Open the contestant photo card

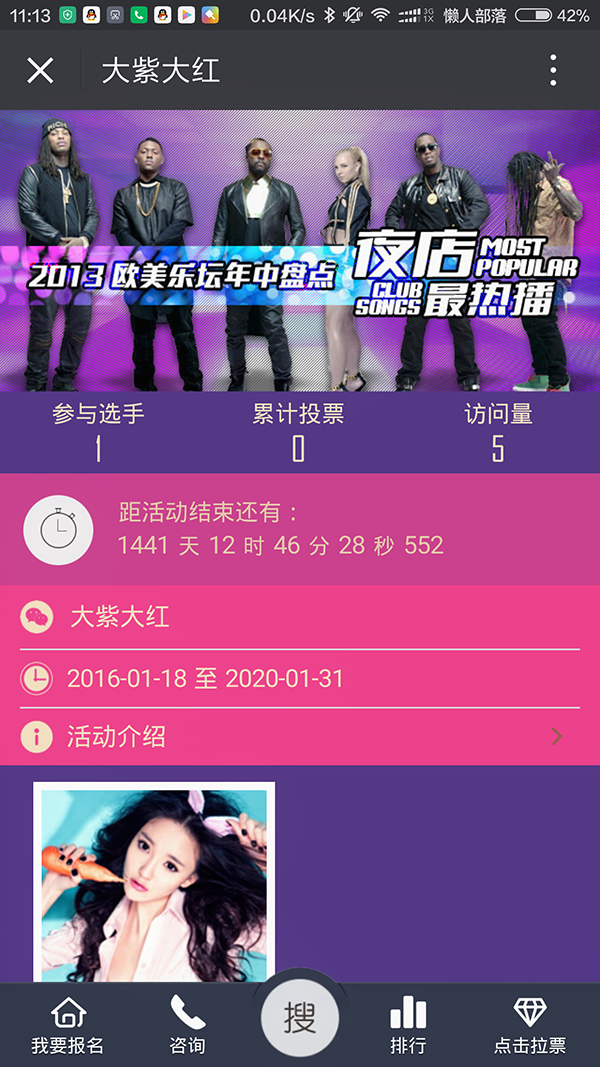coord(154,880)
